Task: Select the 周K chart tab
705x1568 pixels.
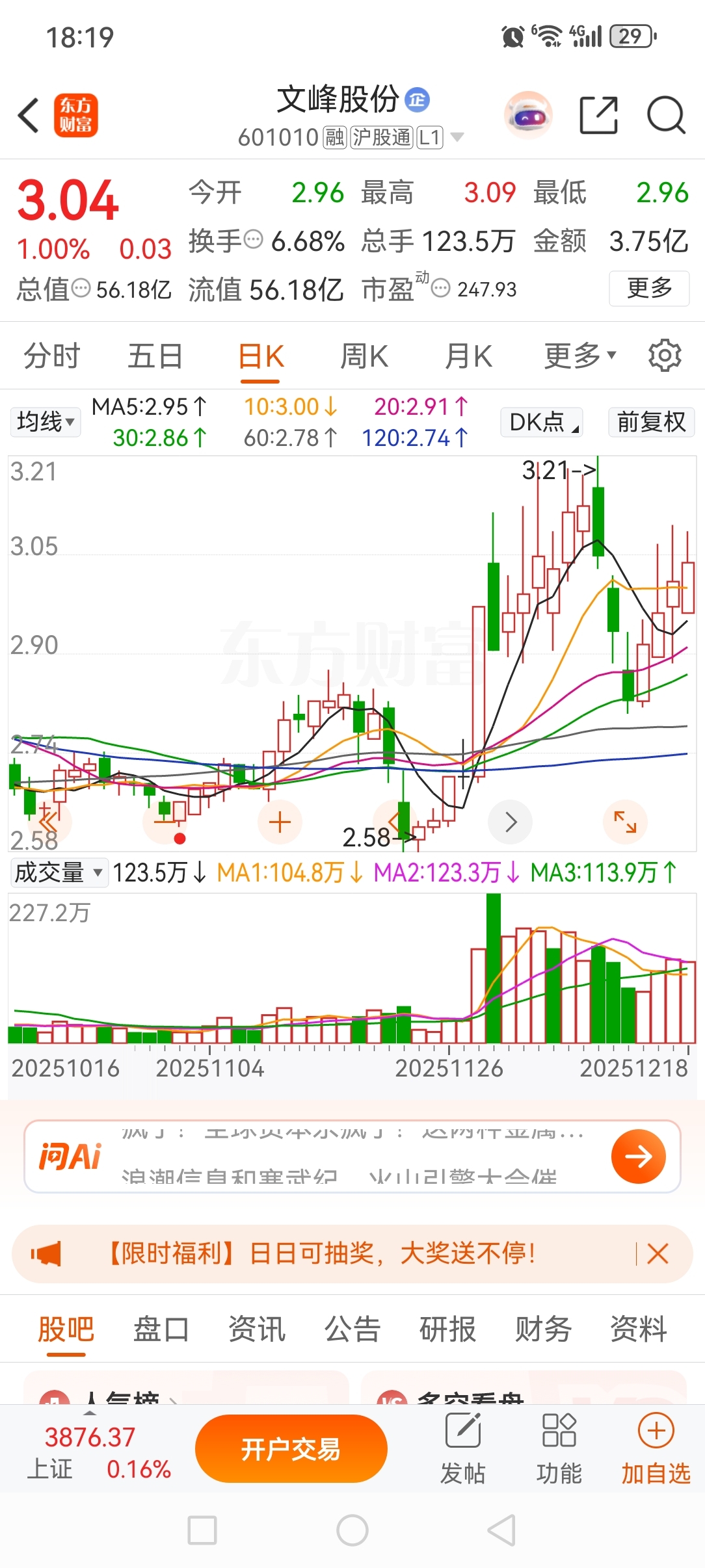Action: (364, 356)
